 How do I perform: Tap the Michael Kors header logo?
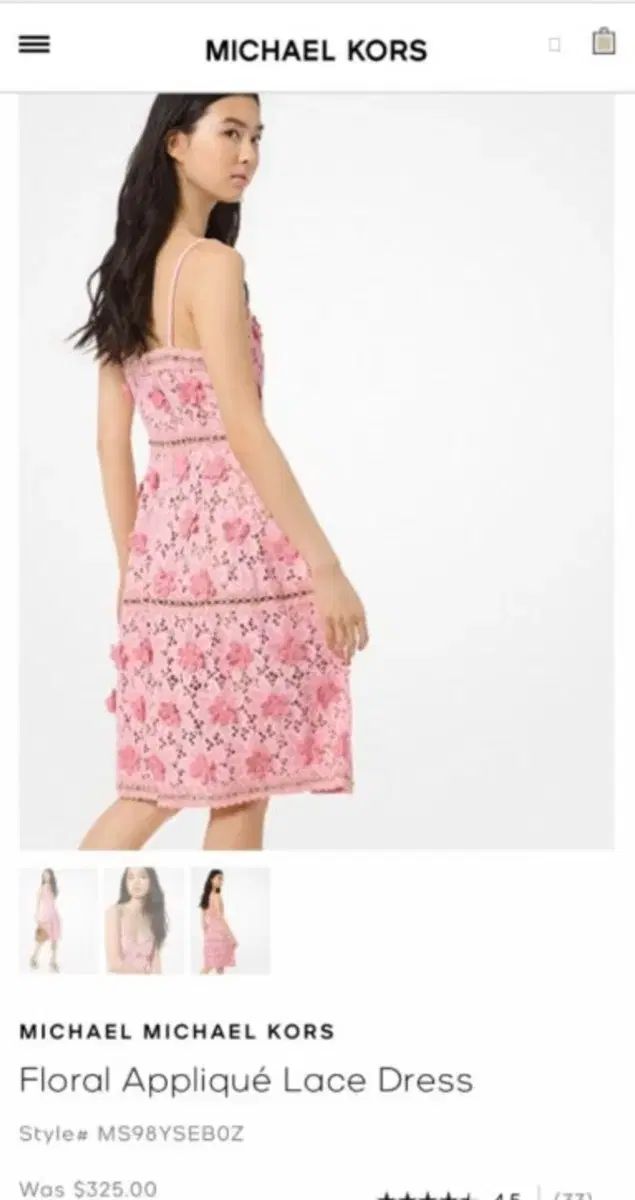pos(316,50)
